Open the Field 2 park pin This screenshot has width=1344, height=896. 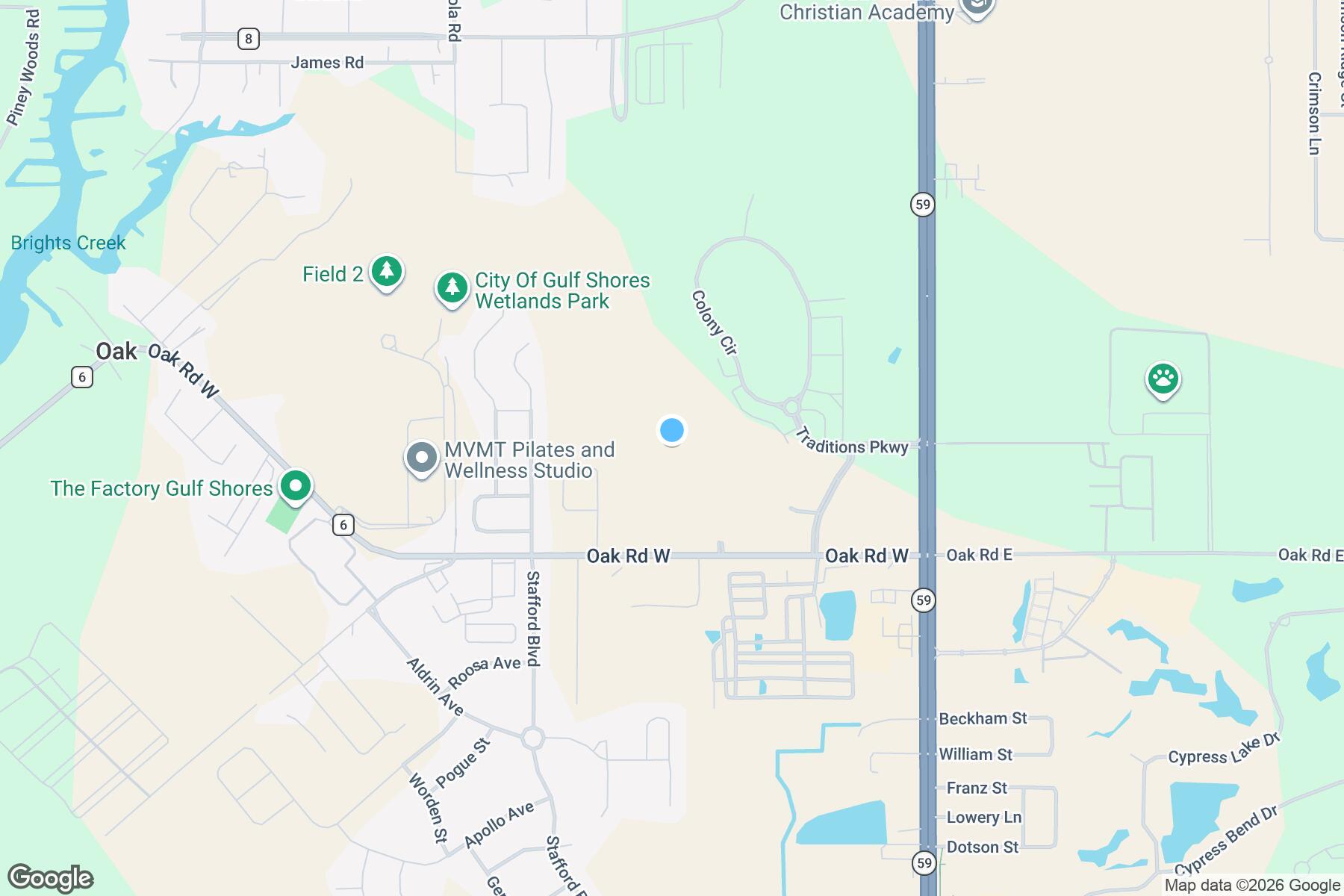tap(386, 272)
